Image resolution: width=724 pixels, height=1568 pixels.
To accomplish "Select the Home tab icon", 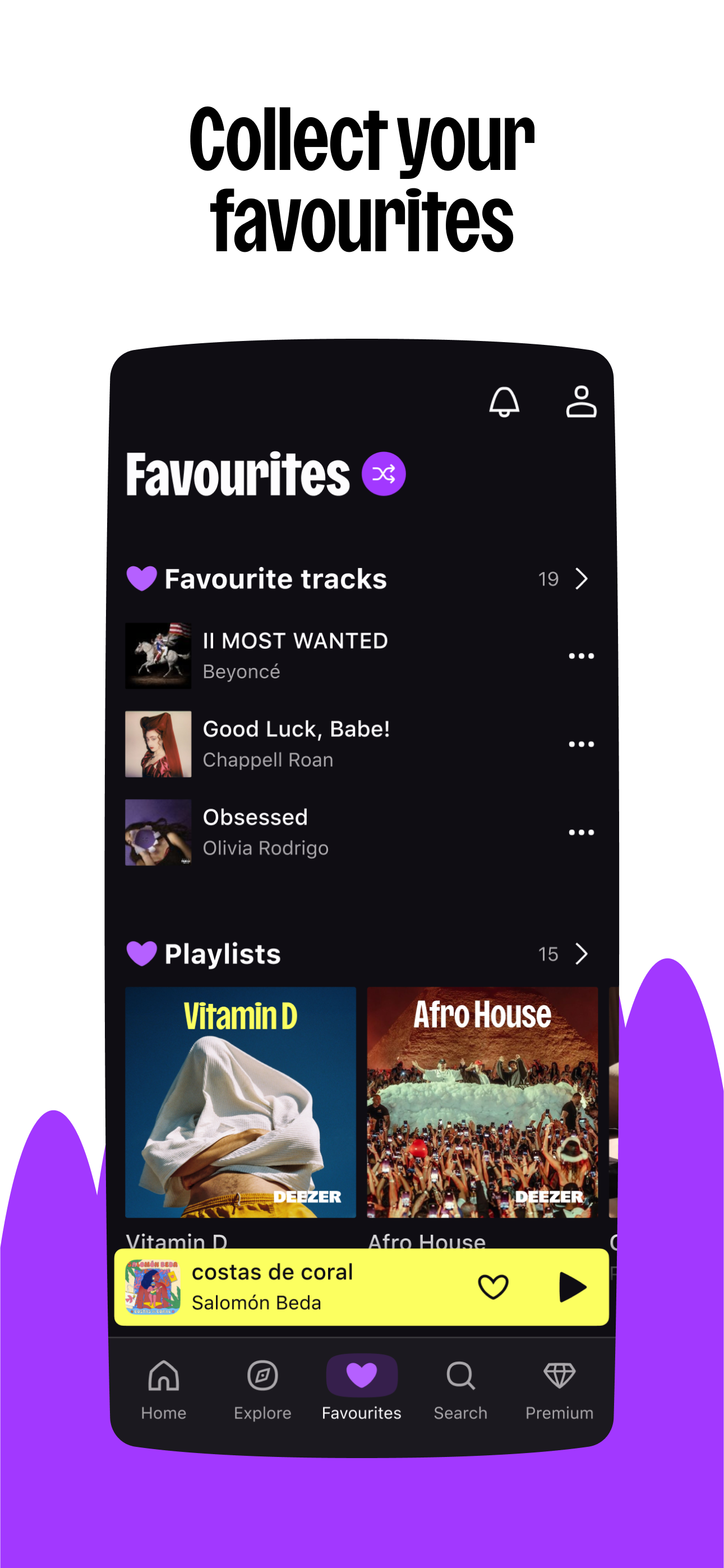I will (163, 1375).
